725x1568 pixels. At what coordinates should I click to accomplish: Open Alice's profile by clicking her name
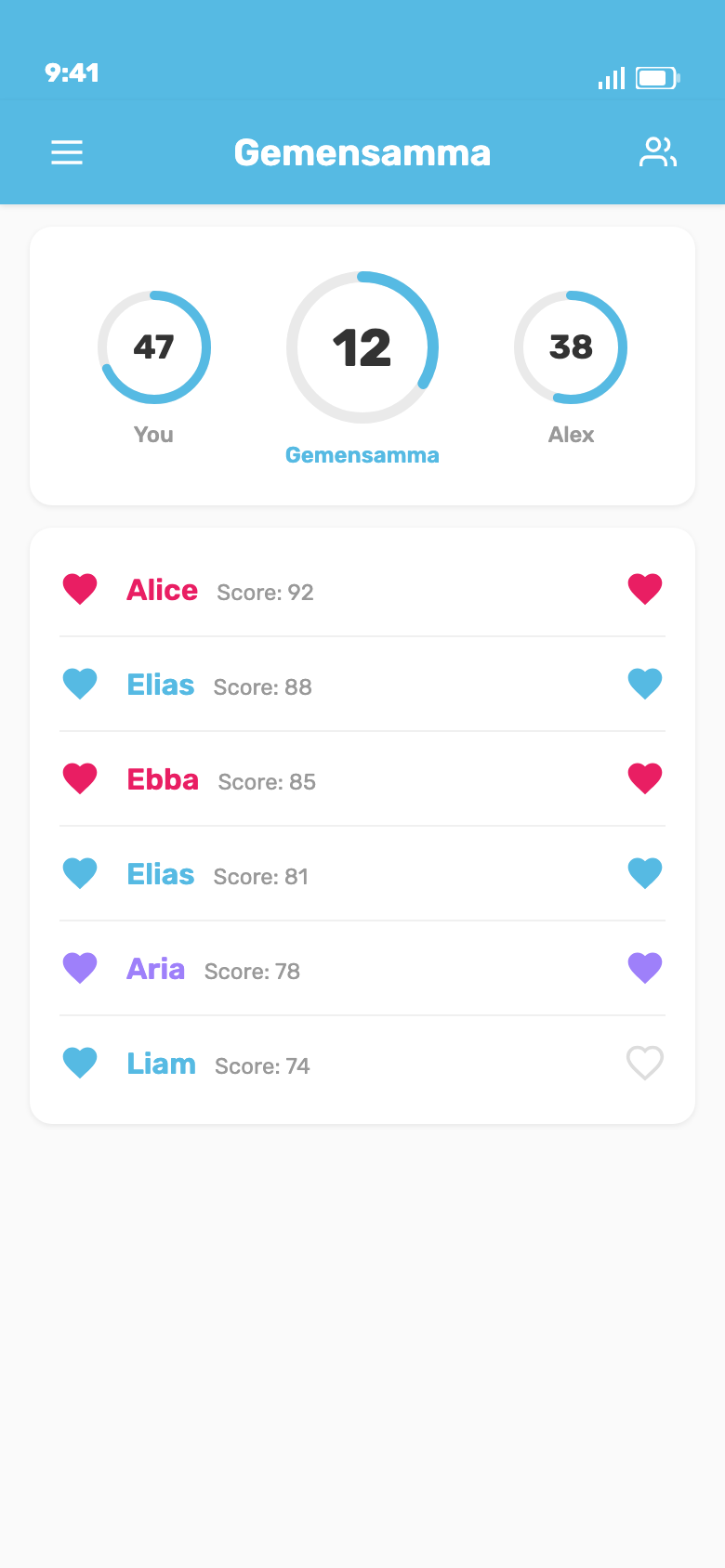tap(162, 590)
